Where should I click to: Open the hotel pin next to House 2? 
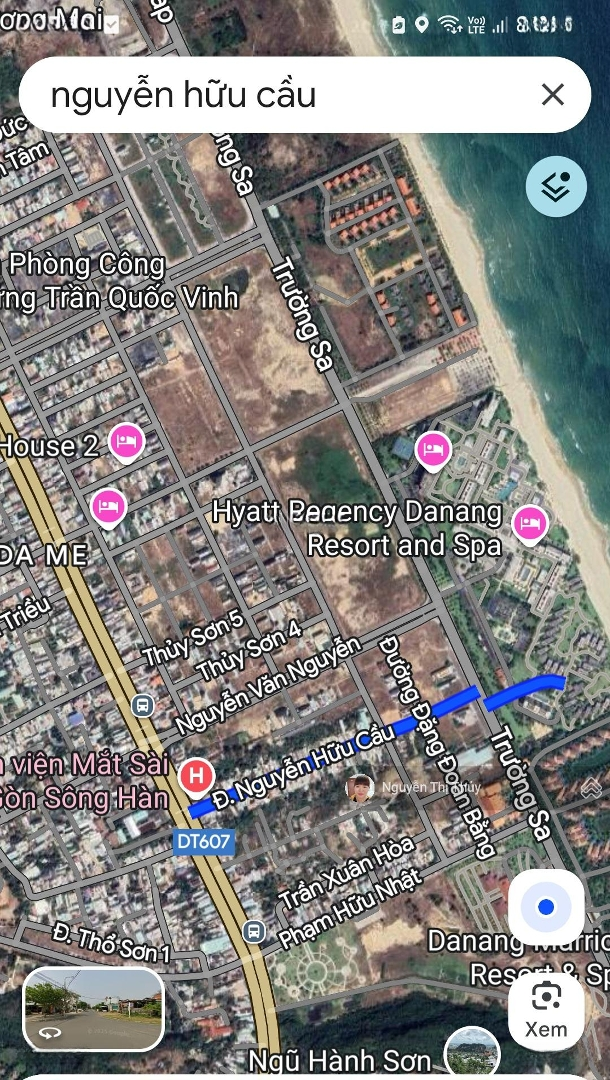tap(127, 440)
